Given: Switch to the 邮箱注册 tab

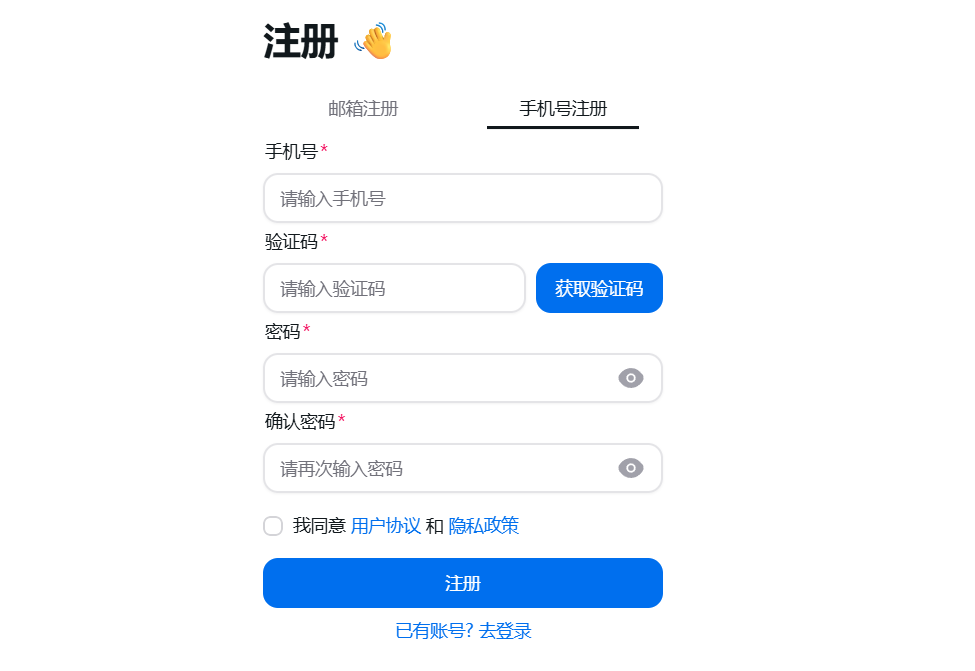Looking at the screenshot, I should 363,109.
